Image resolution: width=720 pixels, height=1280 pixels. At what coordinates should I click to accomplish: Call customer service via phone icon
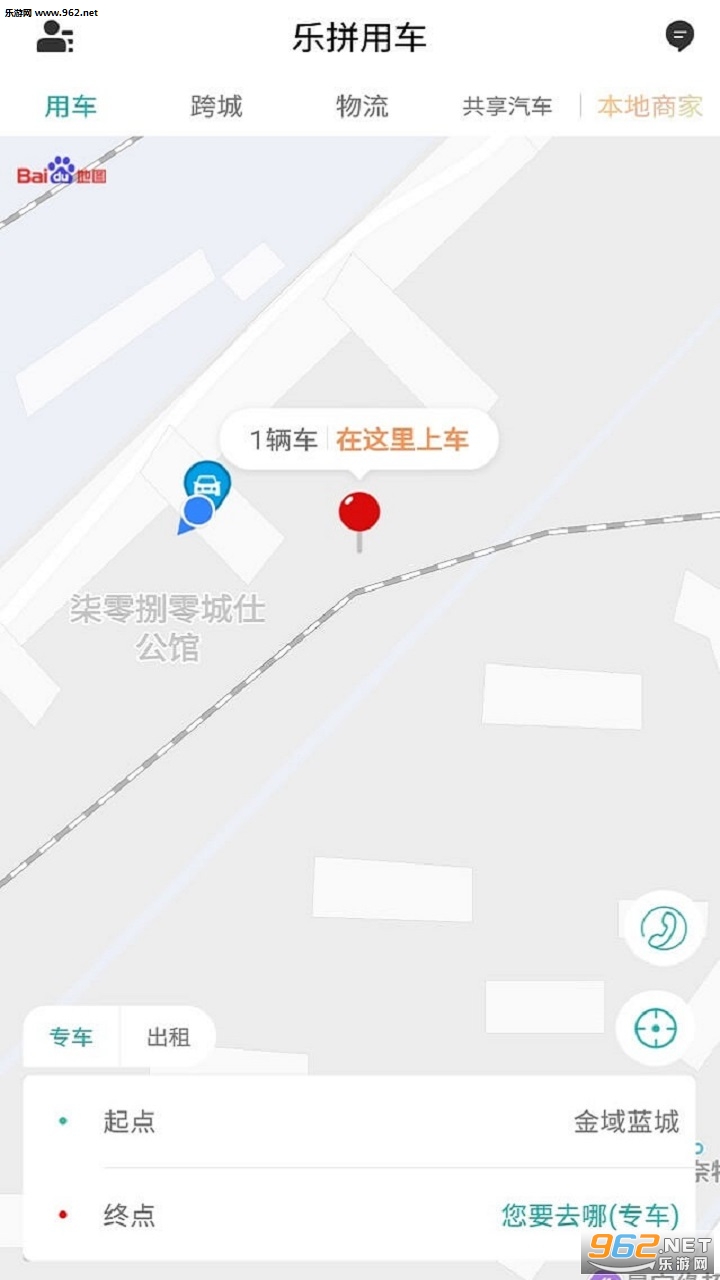click(x=662, y=928)
